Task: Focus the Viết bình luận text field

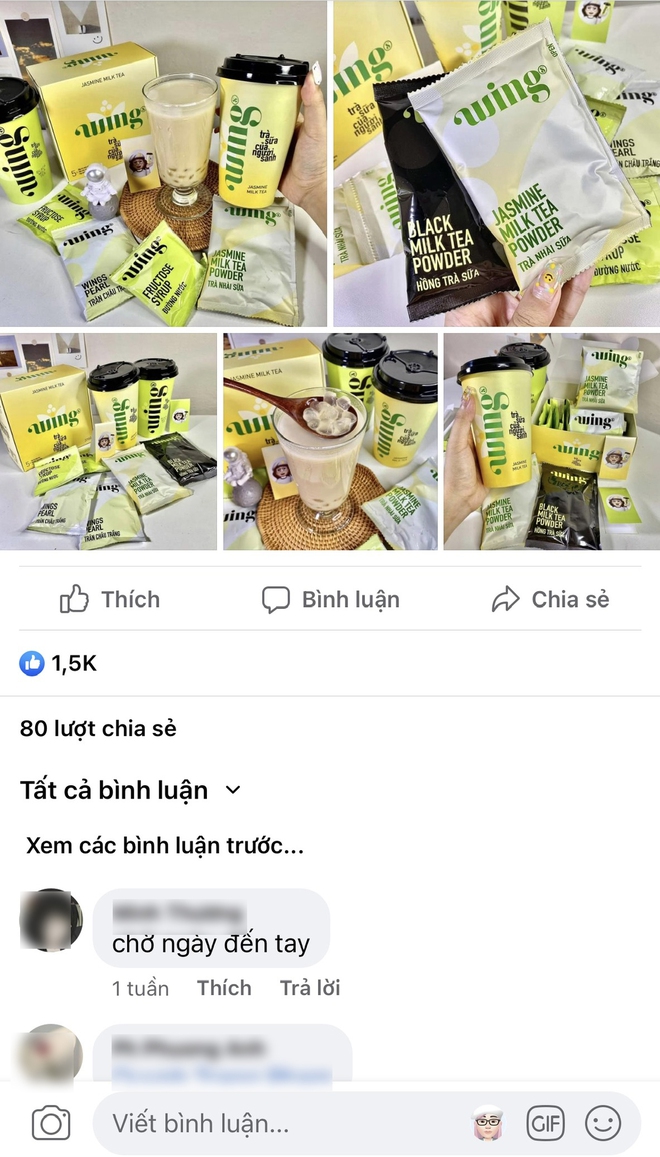Action: pos(280,1123)
